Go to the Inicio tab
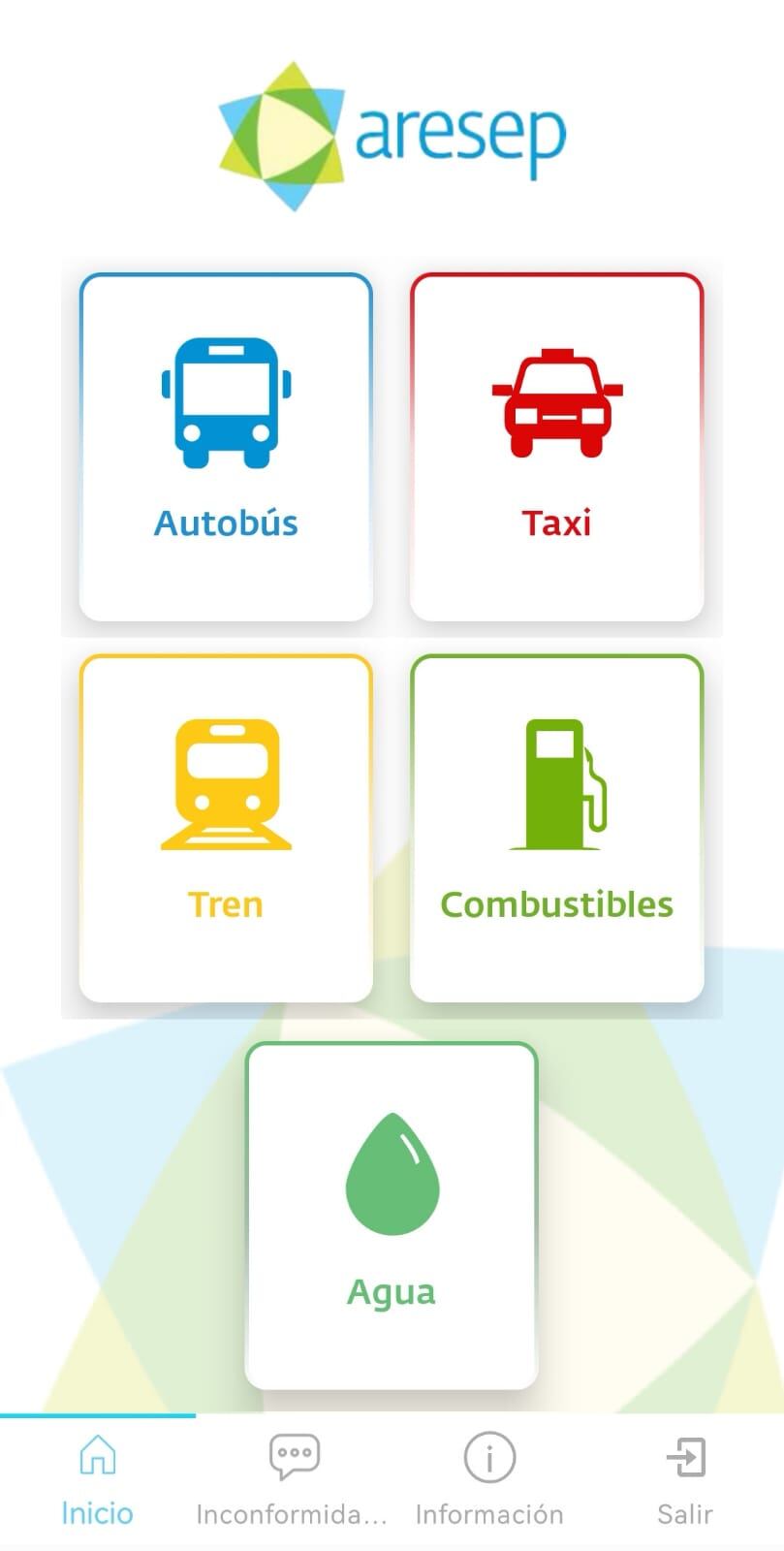This screenshot has height=1551, width=784. click(x=97, y=1481)
